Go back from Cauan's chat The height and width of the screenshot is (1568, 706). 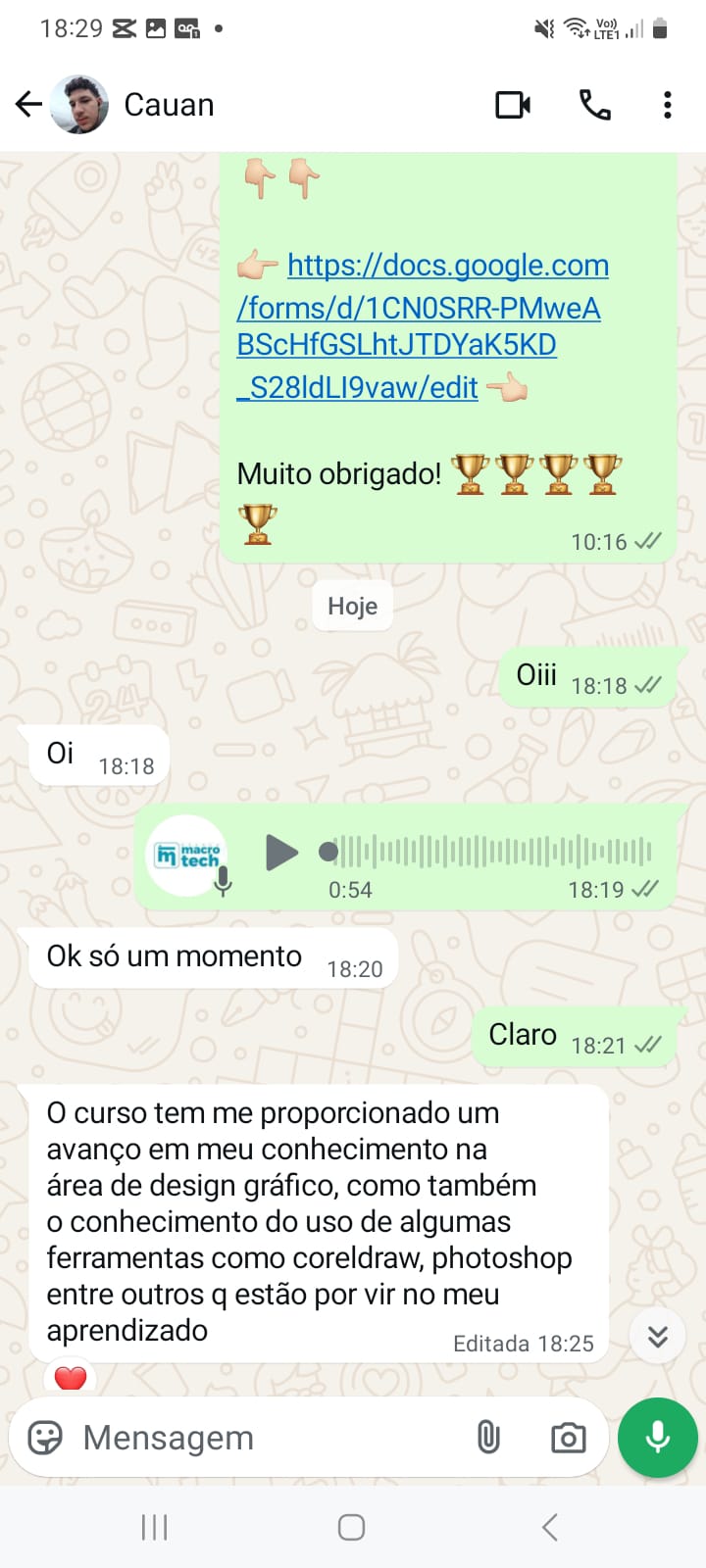click(28, 104)
